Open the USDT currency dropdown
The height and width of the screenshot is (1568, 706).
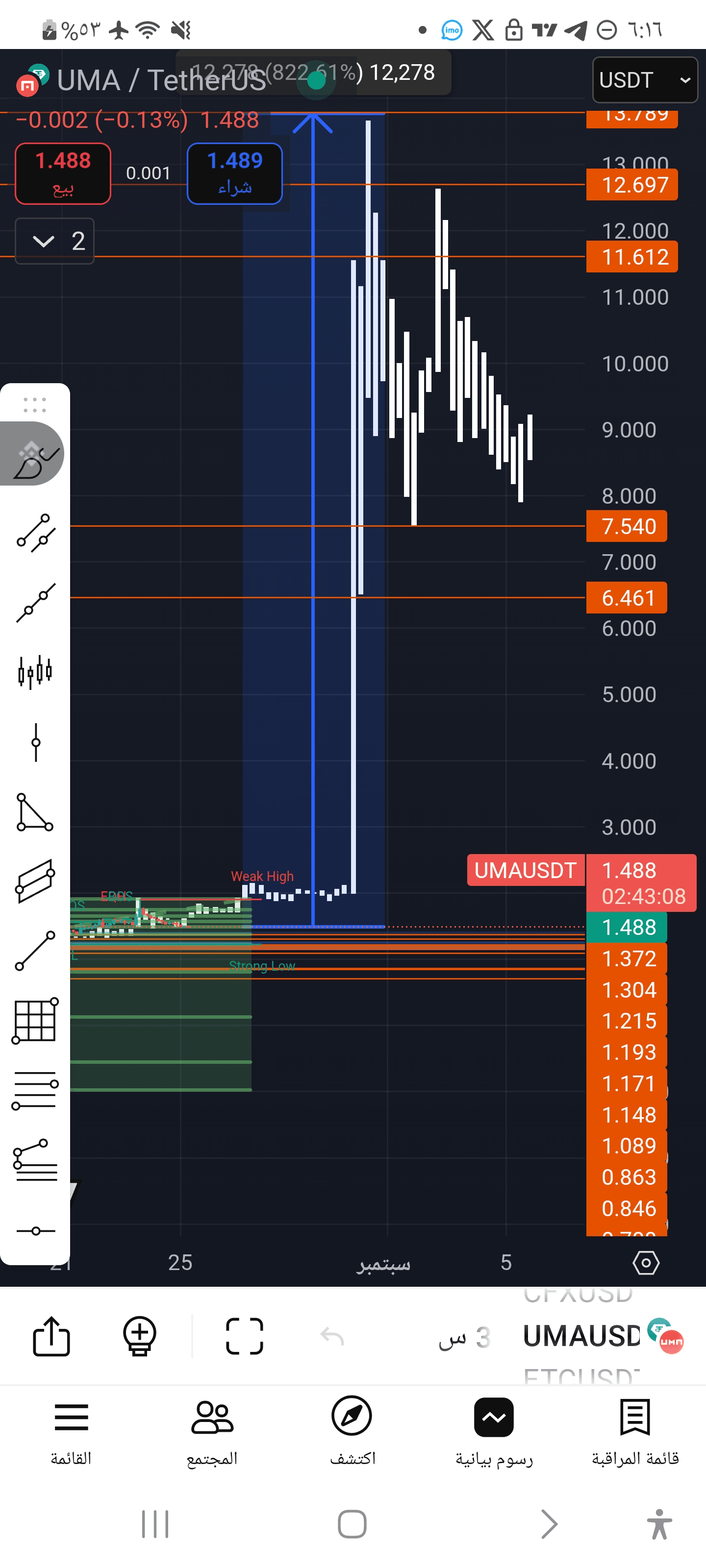coord(645,80)
